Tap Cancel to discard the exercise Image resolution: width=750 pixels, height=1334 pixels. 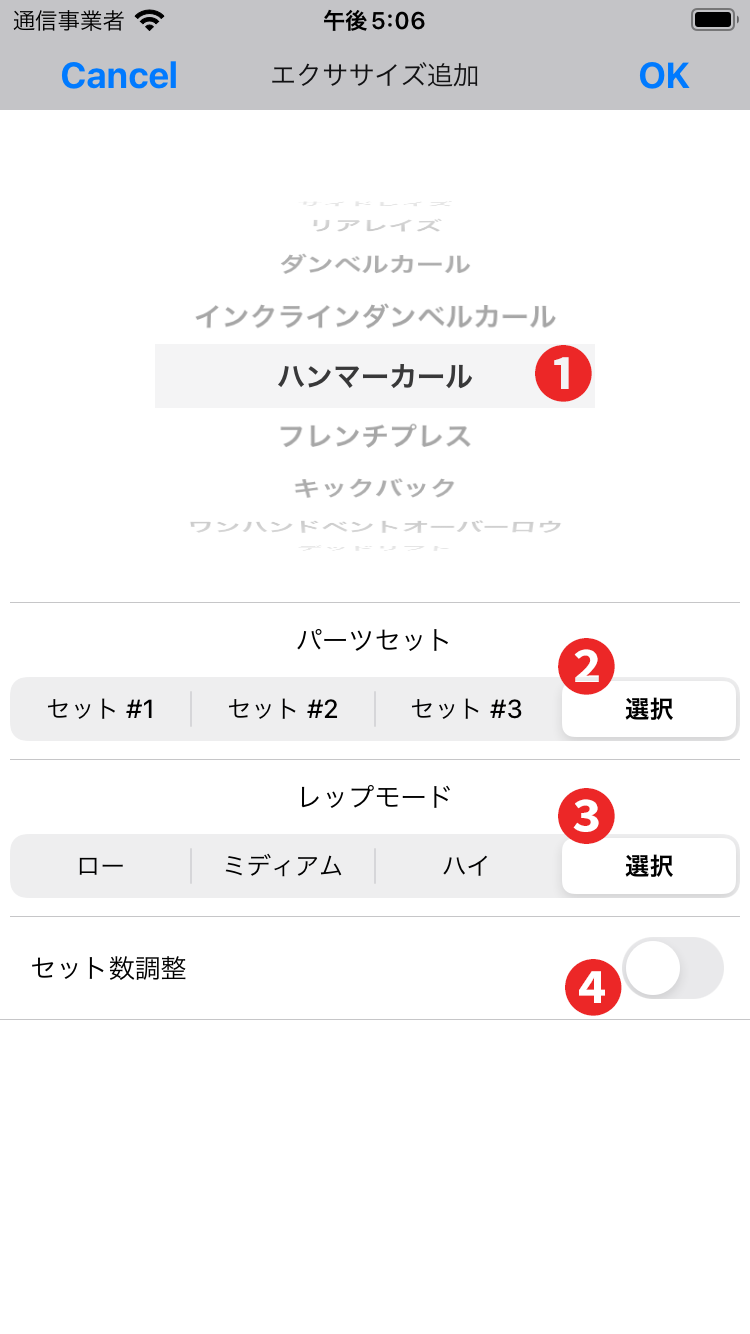point(119,76)
